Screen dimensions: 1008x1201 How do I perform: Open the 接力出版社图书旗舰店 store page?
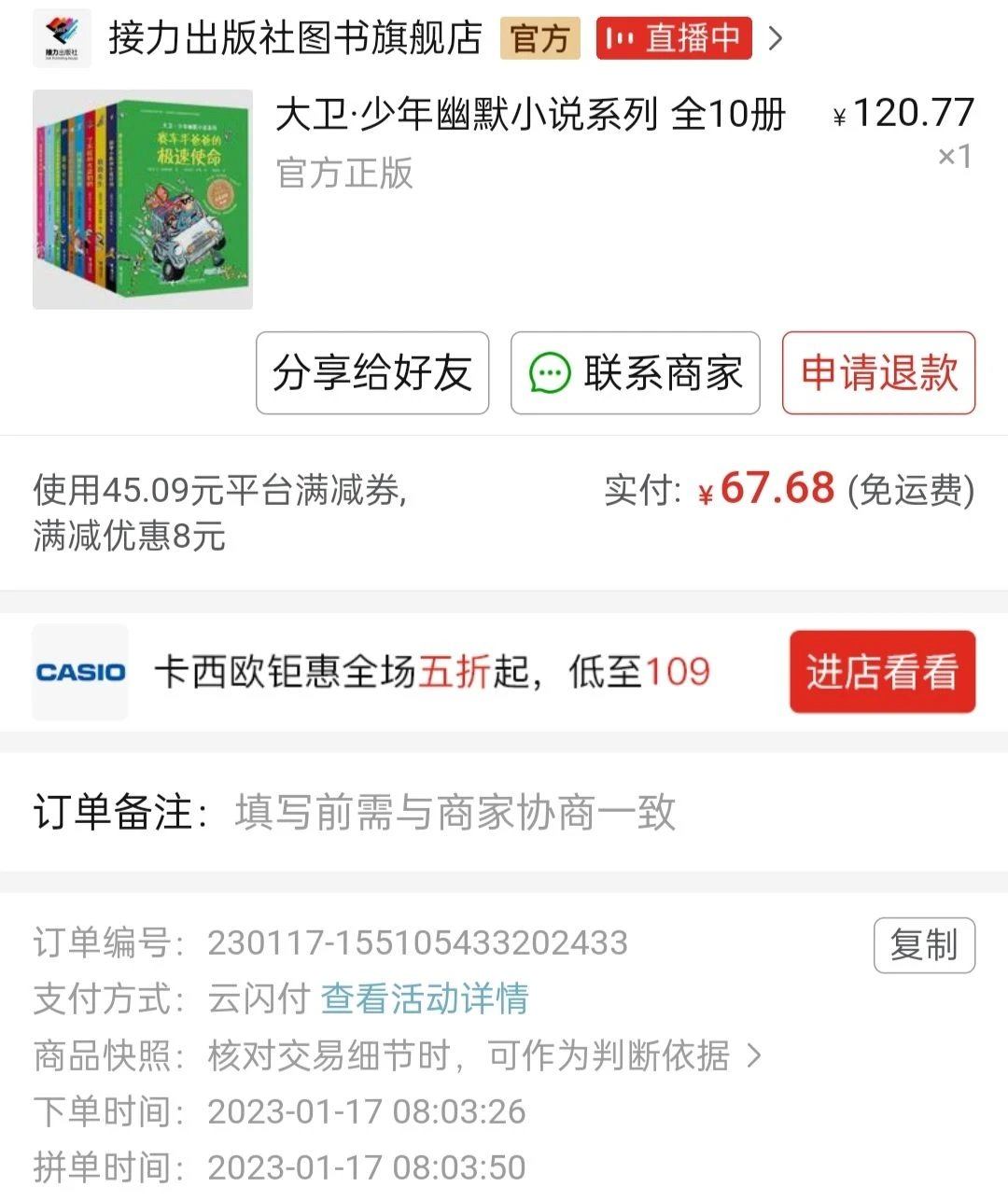pos(294,38)
